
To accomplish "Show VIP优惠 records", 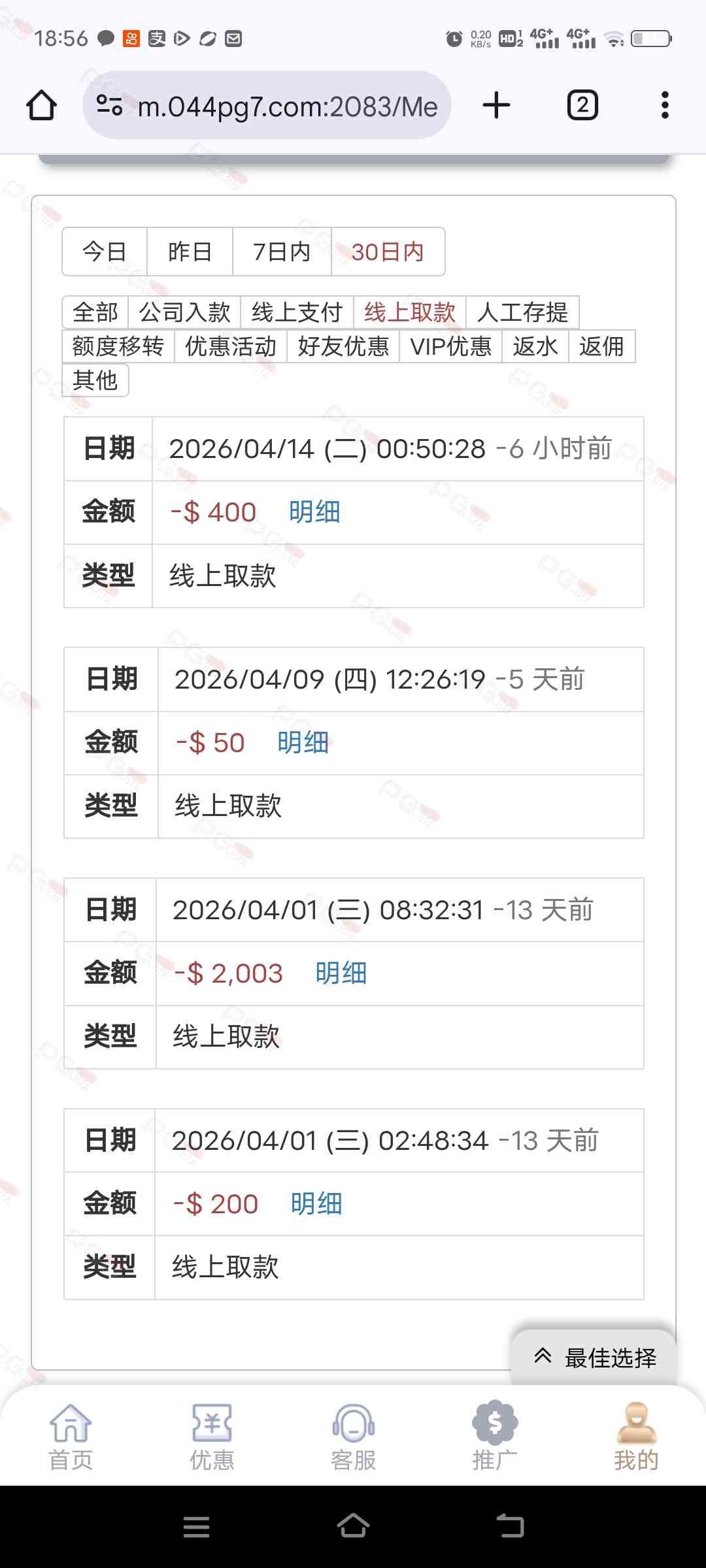I will pyautogui.click(x=450, y=346).
